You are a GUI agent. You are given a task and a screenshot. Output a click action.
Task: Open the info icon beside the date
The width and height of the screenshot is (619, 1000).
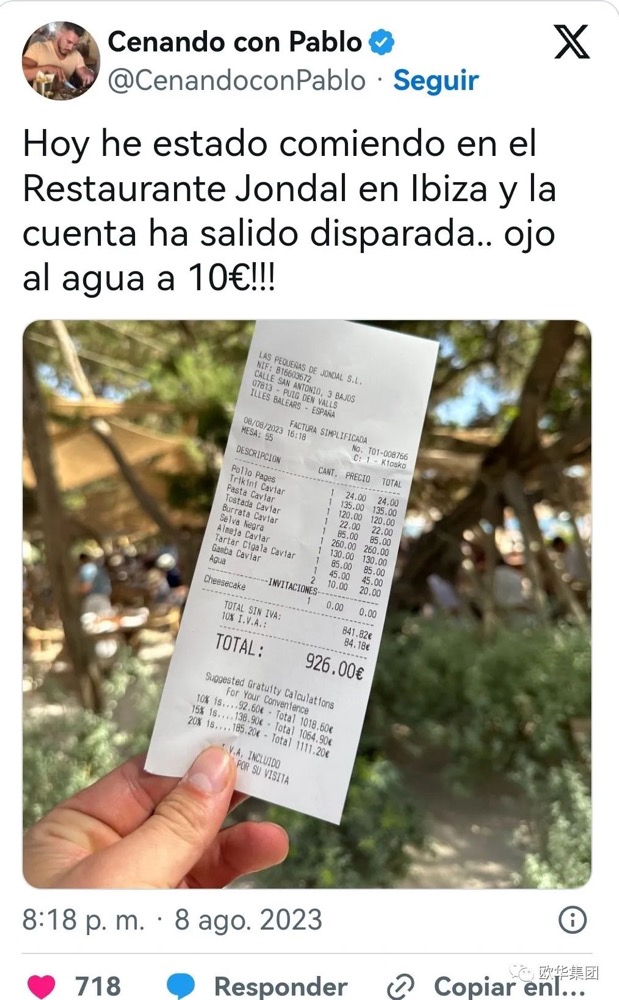click(571, 919)
